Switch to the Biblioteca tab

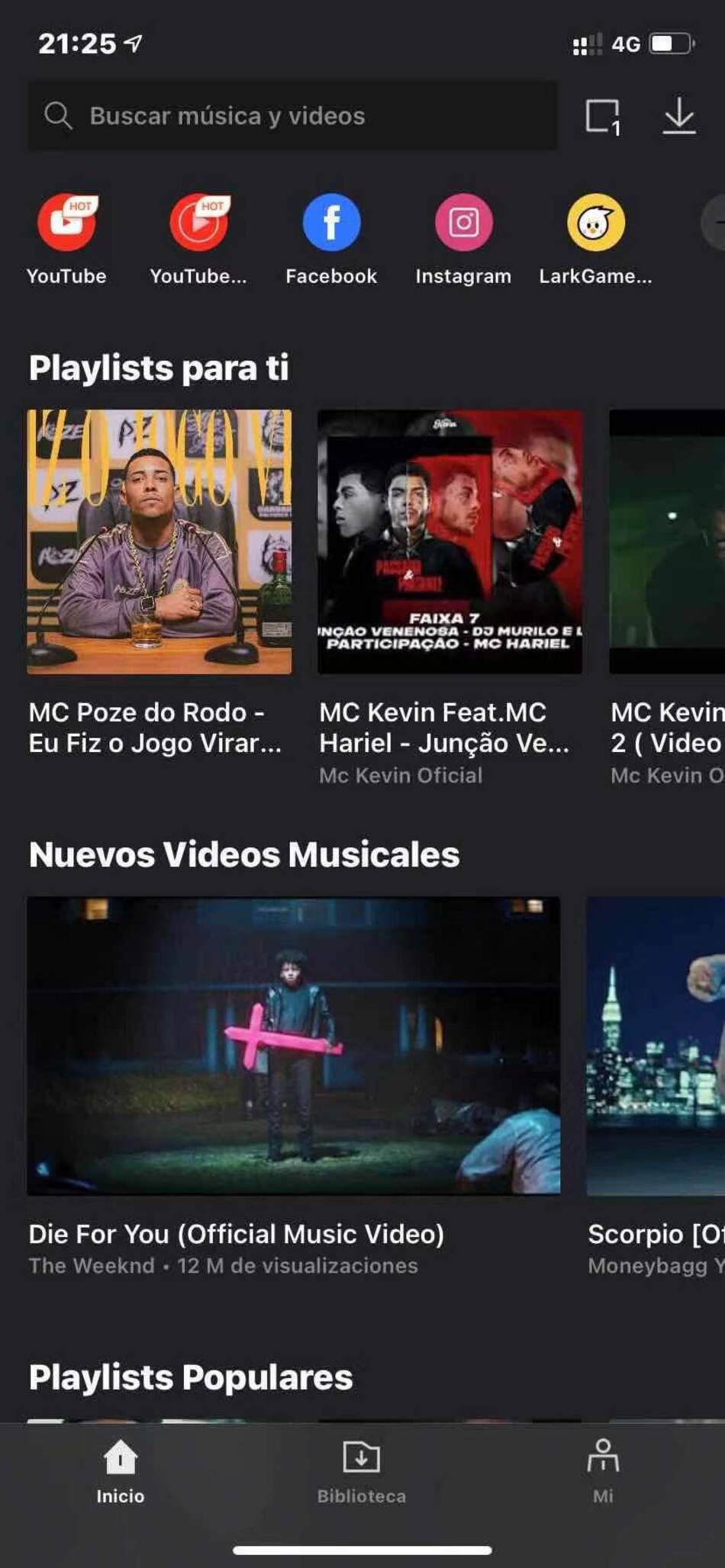click(362, 1471)
